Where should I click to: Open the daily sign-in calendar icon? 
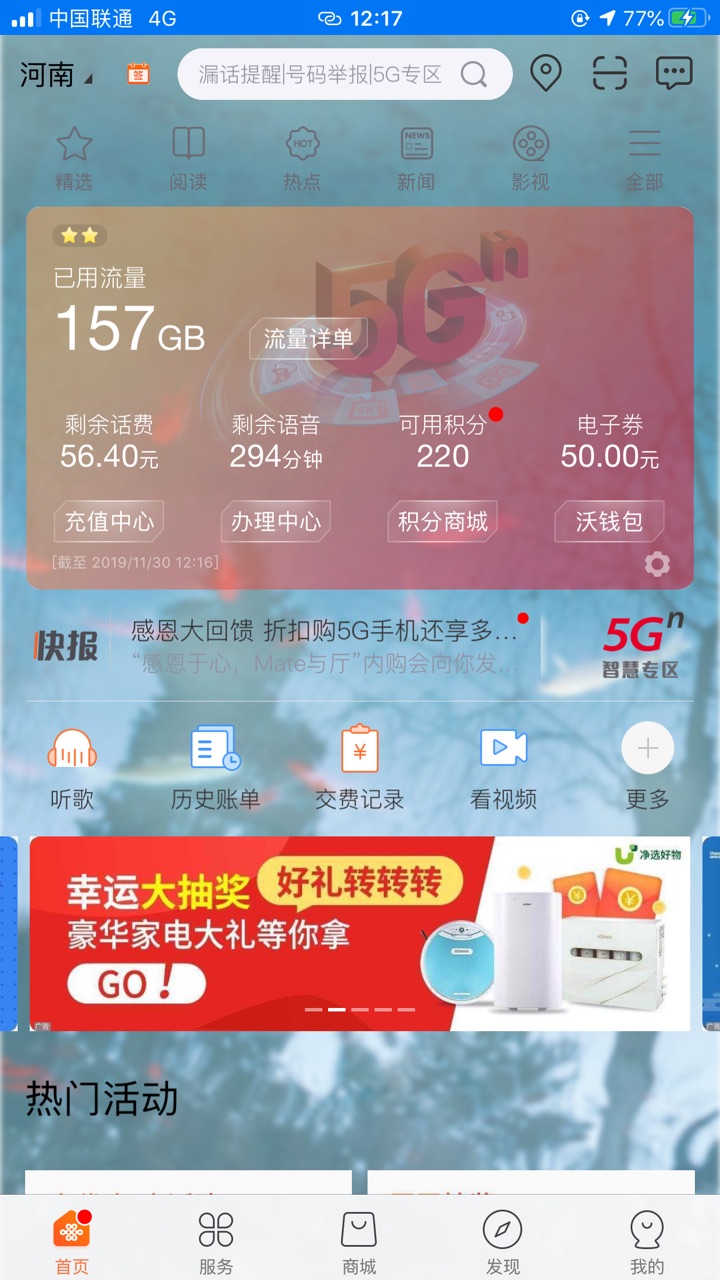point(138,73)
